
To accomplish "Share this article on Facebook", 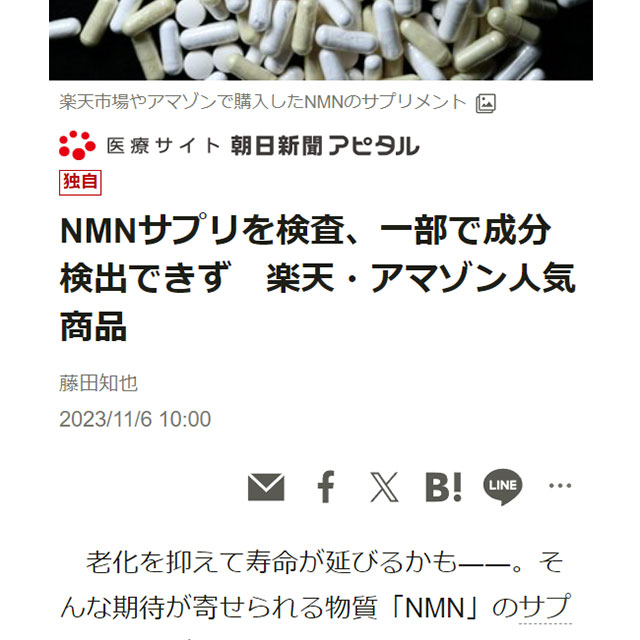I will [x=325, y=487].
